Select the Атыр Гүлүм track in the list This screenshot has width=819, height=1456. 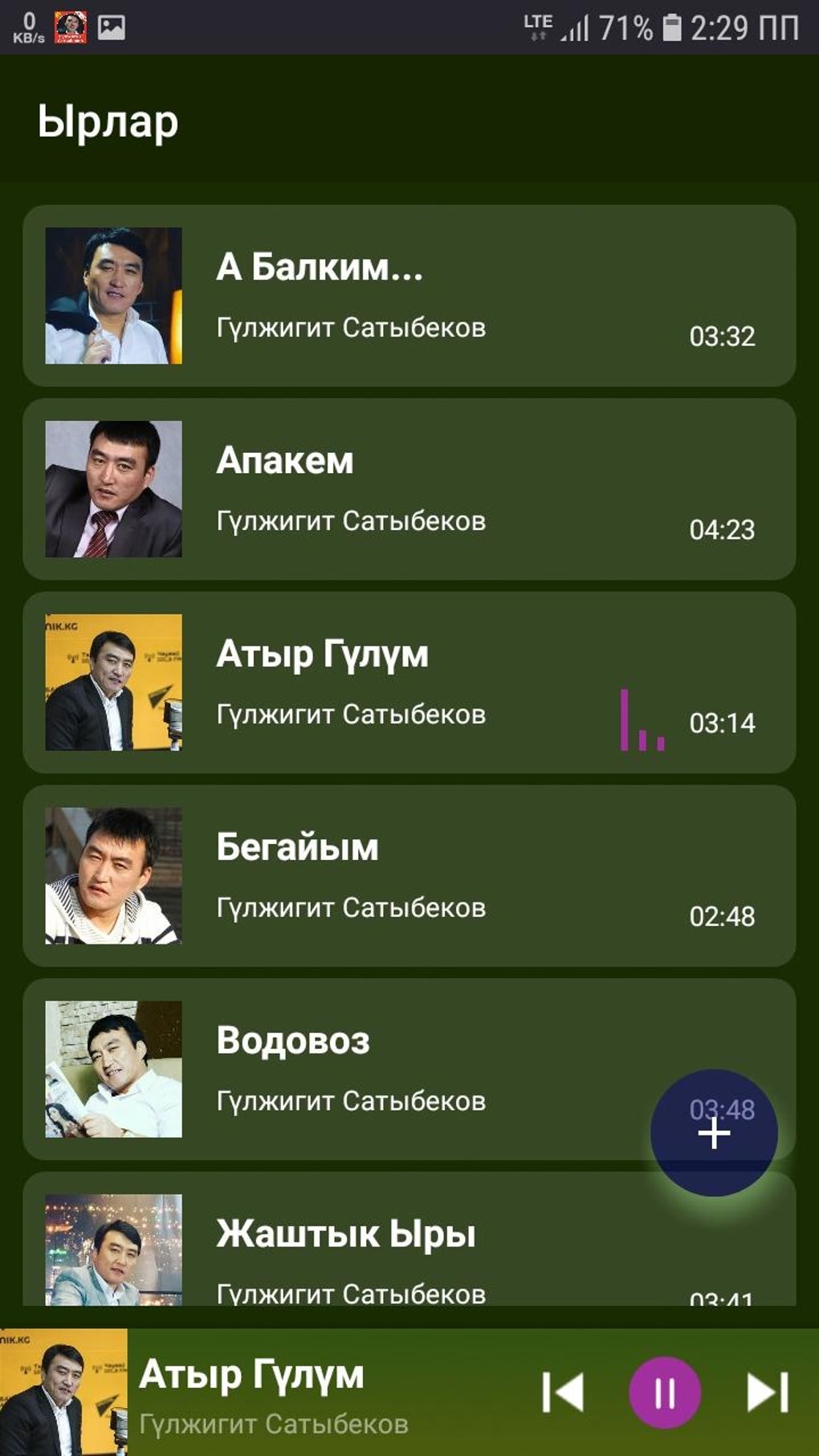click(409, 683)
